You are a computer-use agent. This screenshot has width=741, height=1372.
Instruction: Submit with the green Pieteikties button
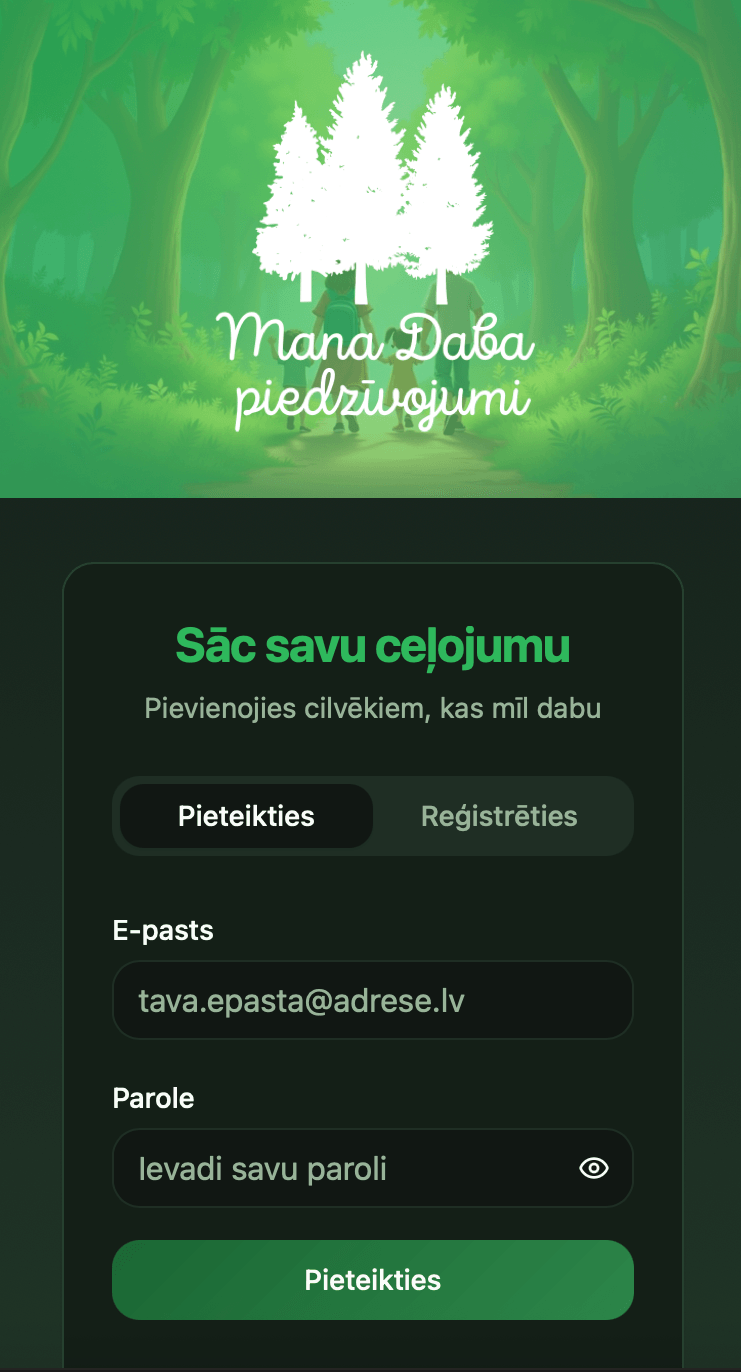372,1280
